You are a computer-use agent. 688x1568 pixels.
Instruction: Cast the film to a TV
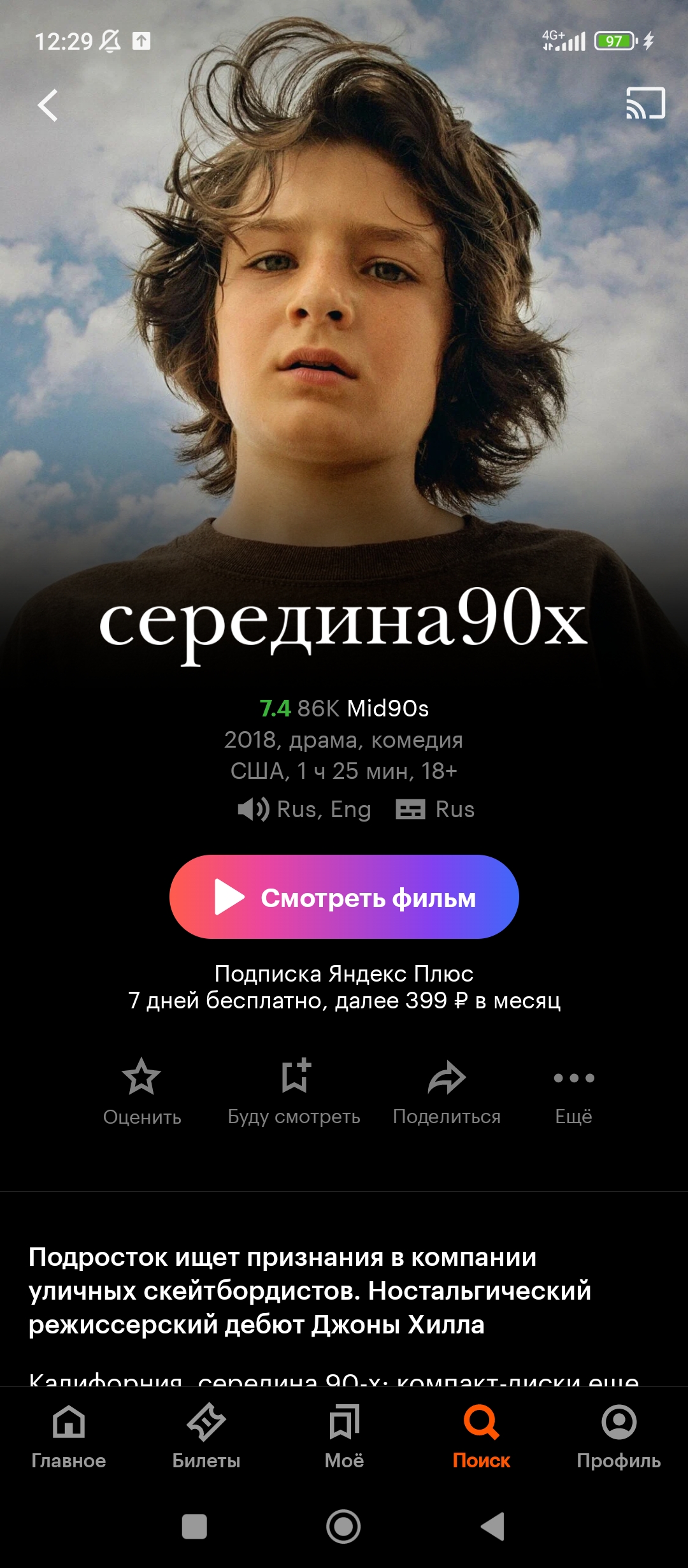coord(645,103)
